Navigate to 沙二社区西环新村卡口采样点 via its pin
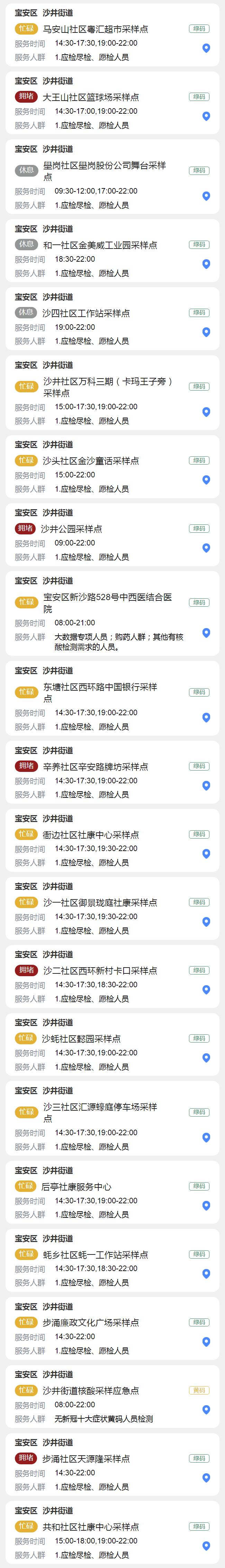Viewport: 225px width, 1568px height. 206,990
